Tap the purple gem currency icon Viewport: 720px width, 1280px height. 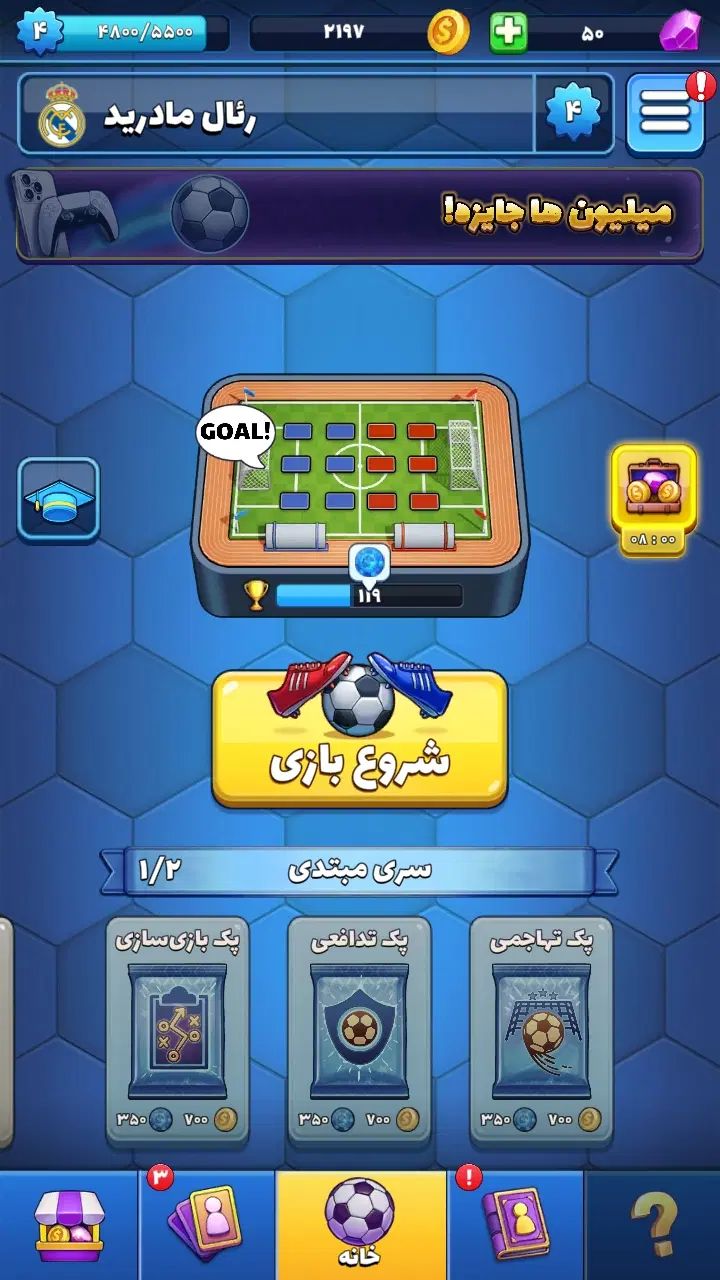[x=680, y=32]
